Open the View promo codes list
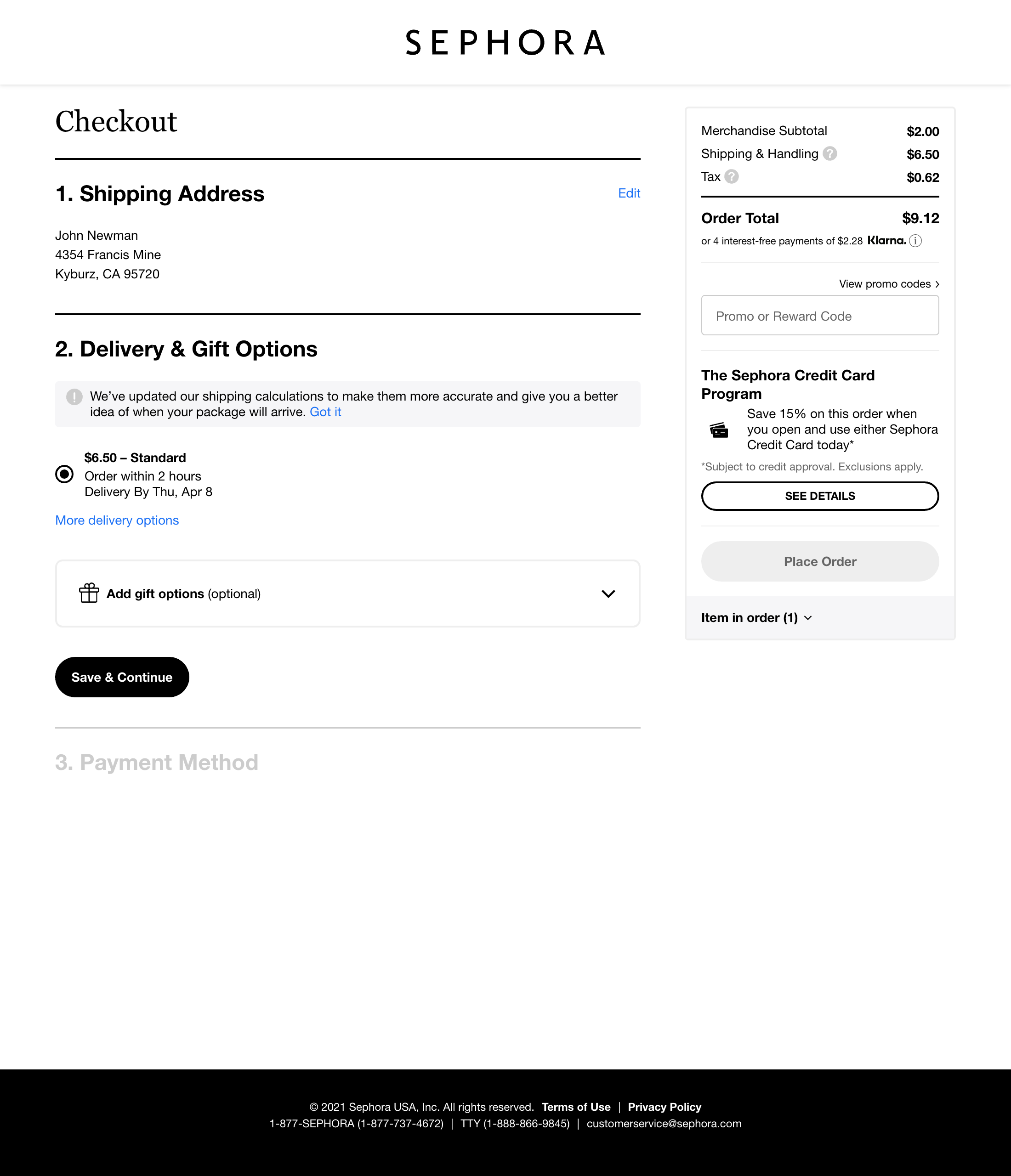This screenshot has width=1011, height=1176. 887,284
